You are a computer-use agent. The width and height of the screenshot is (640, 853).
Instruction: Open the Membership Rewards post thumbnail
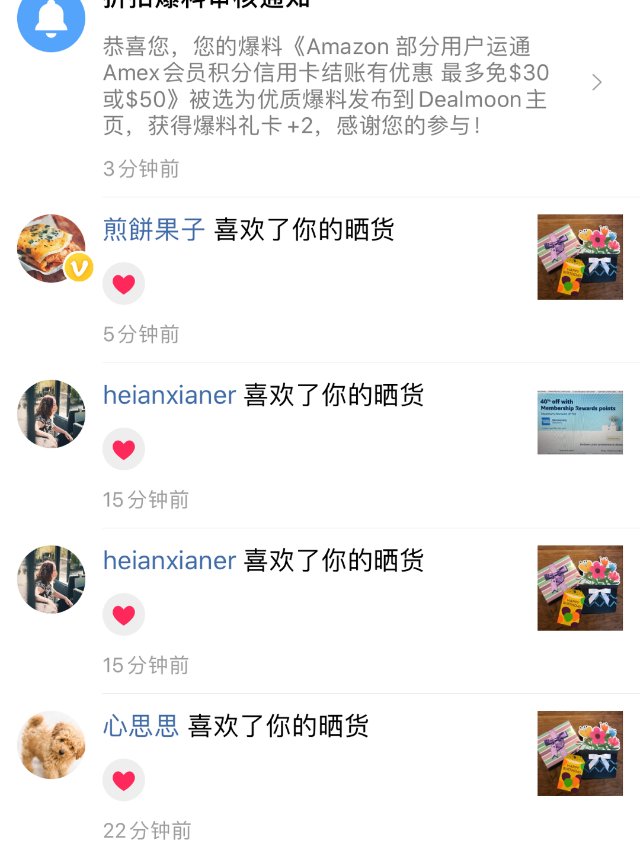[580, 422]
